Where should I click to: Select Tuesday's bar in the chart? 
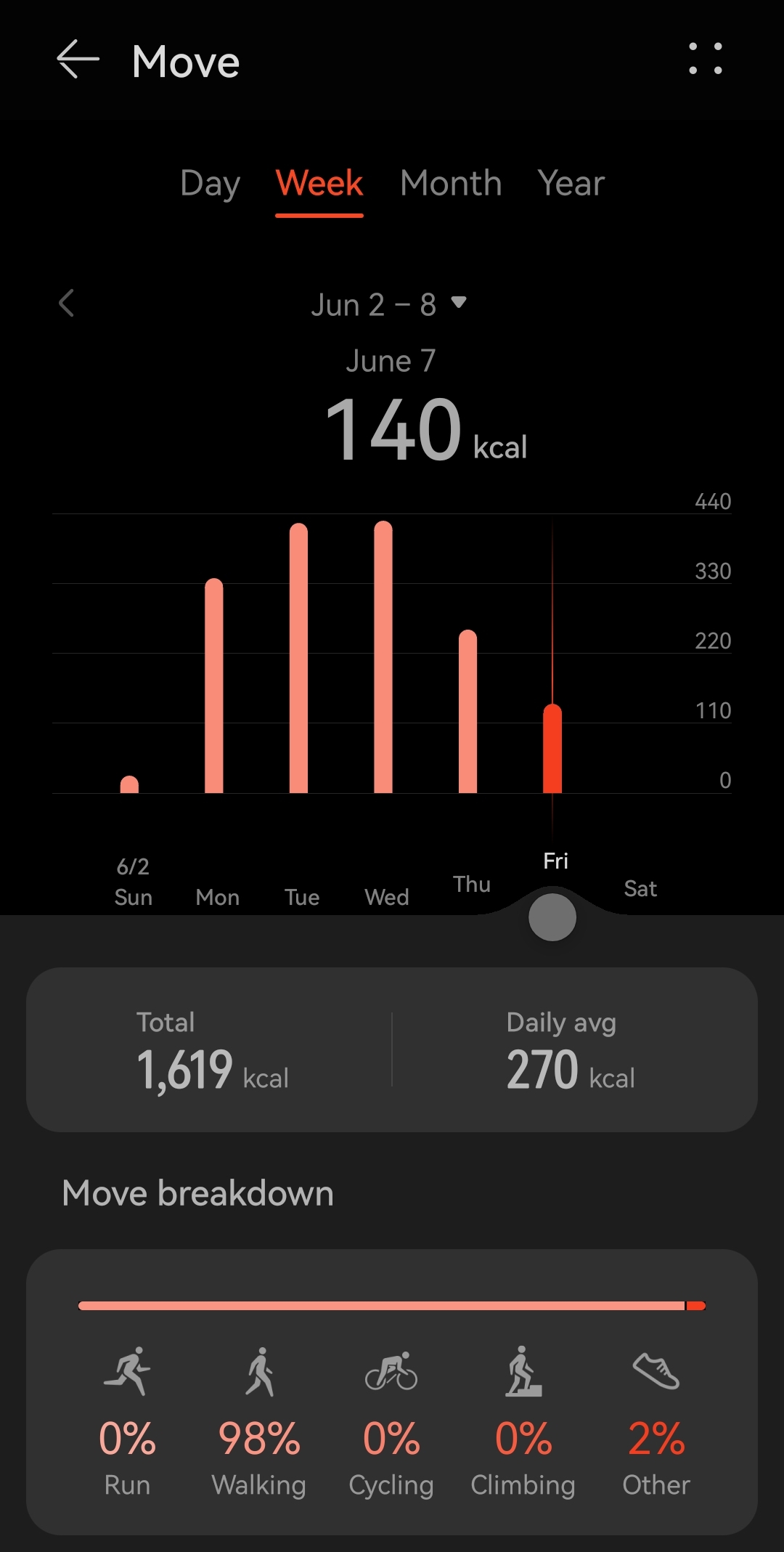pos(298,658)
